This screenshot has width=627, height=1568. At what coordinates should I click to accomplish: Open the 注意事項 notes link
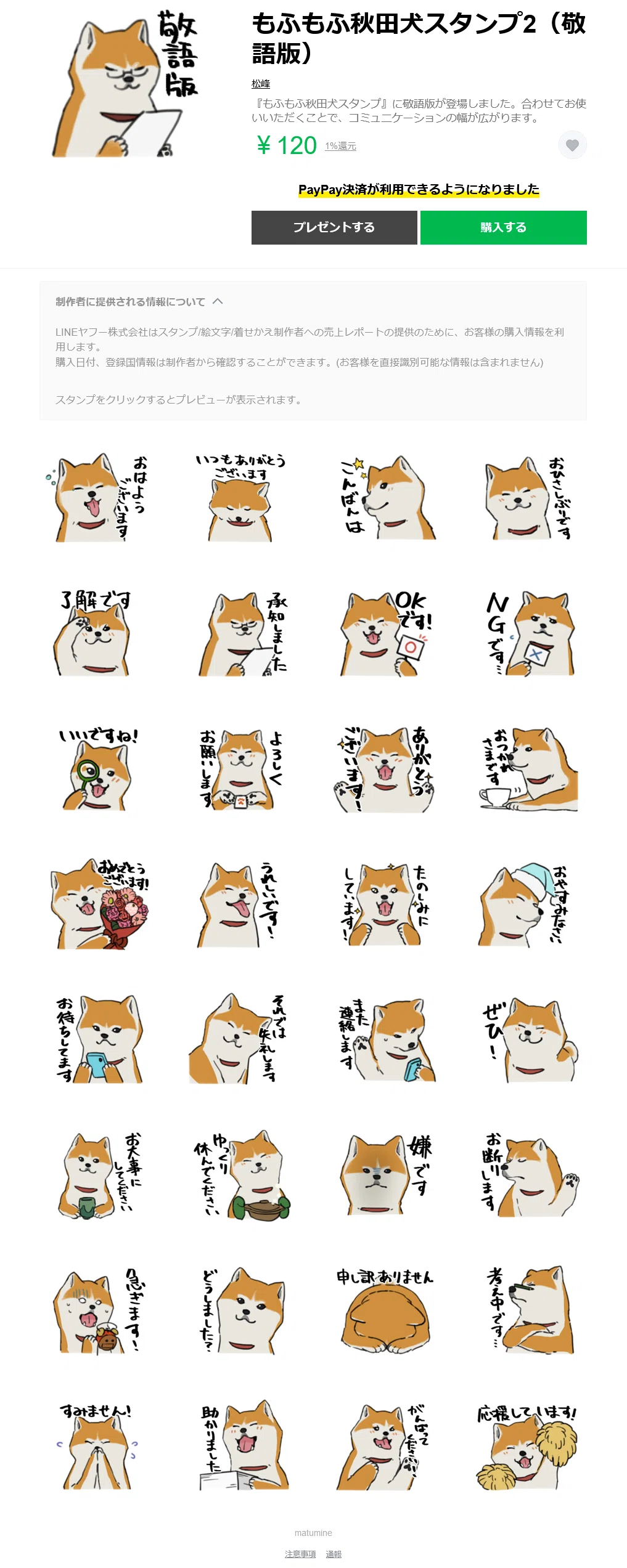300,1554
